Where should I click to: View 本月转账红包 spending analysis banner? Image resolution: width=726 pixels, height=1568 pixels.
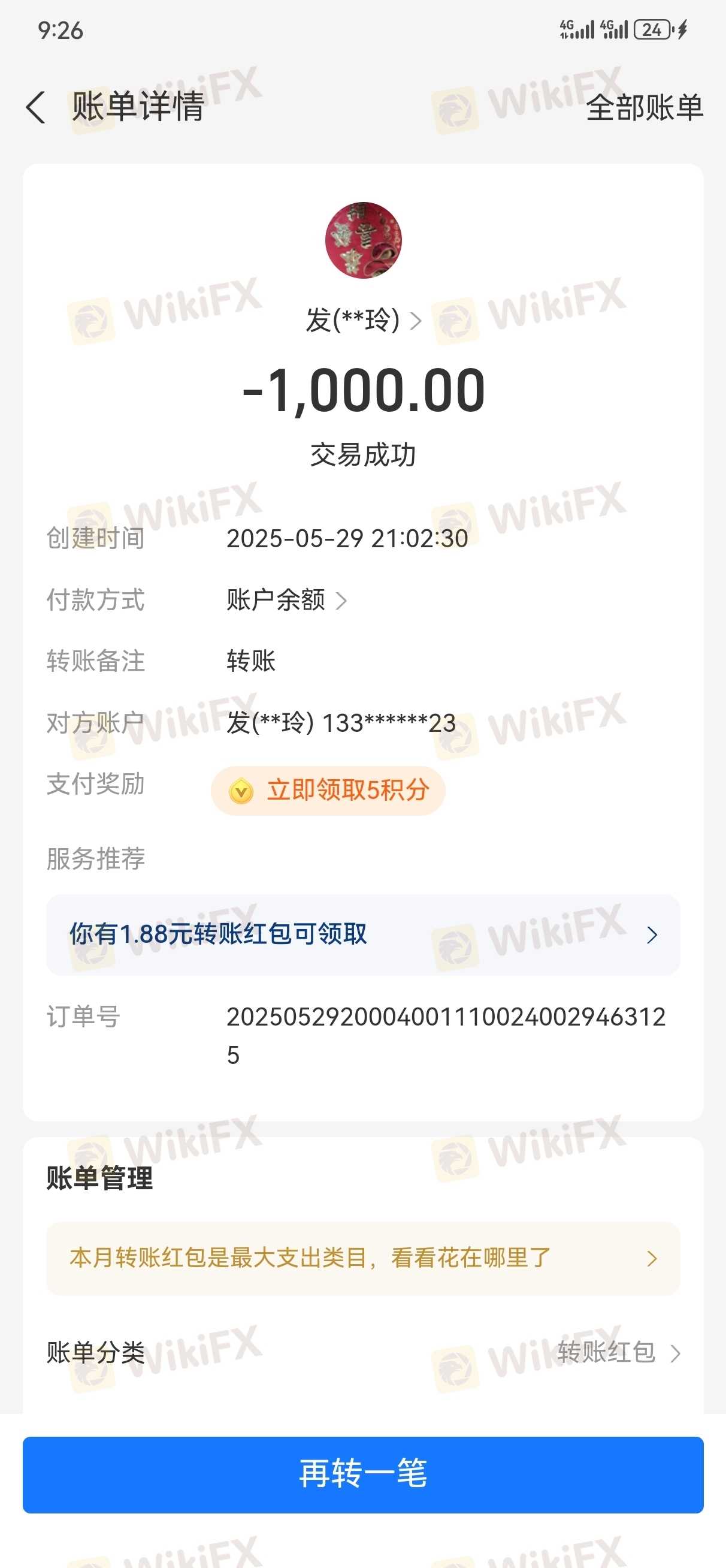[362, 1258]
